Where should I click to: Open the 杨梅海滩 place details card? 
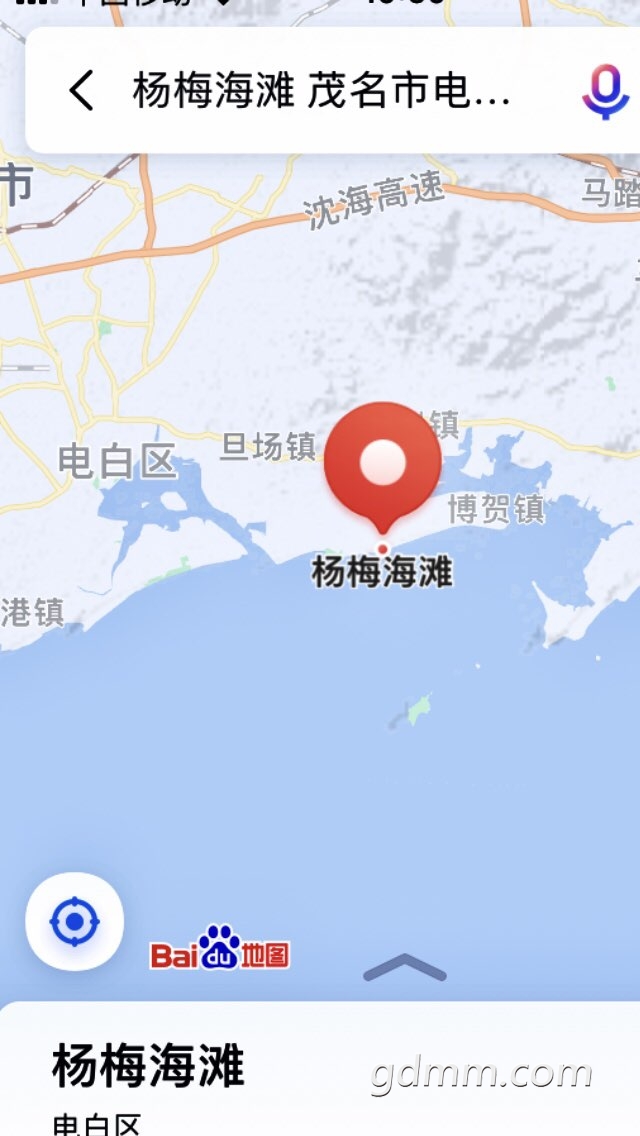(x=320, y=1069)
